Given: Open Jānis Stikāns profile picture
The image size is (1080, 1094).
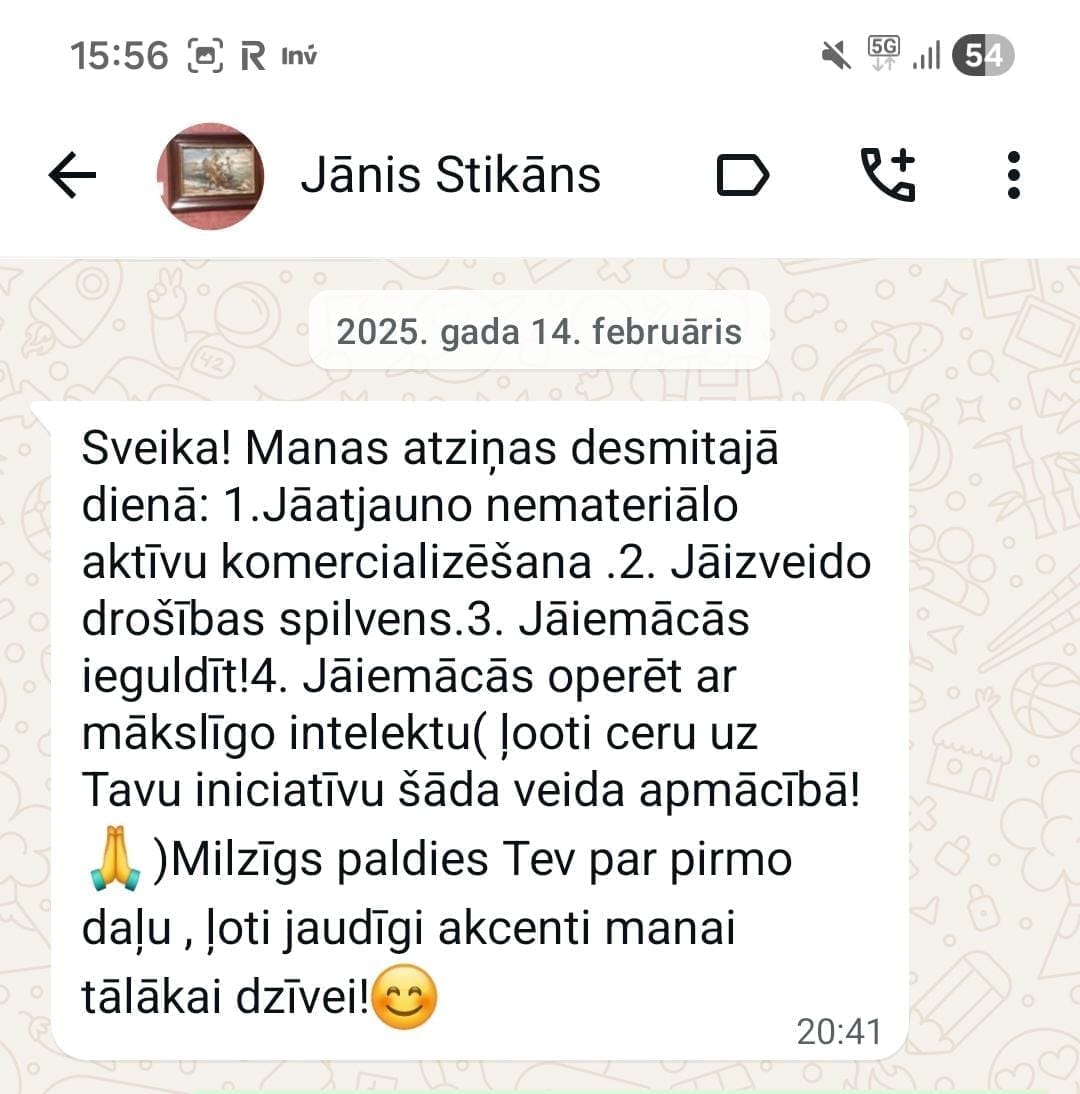Looking at the screenshot, I should 211,176.
